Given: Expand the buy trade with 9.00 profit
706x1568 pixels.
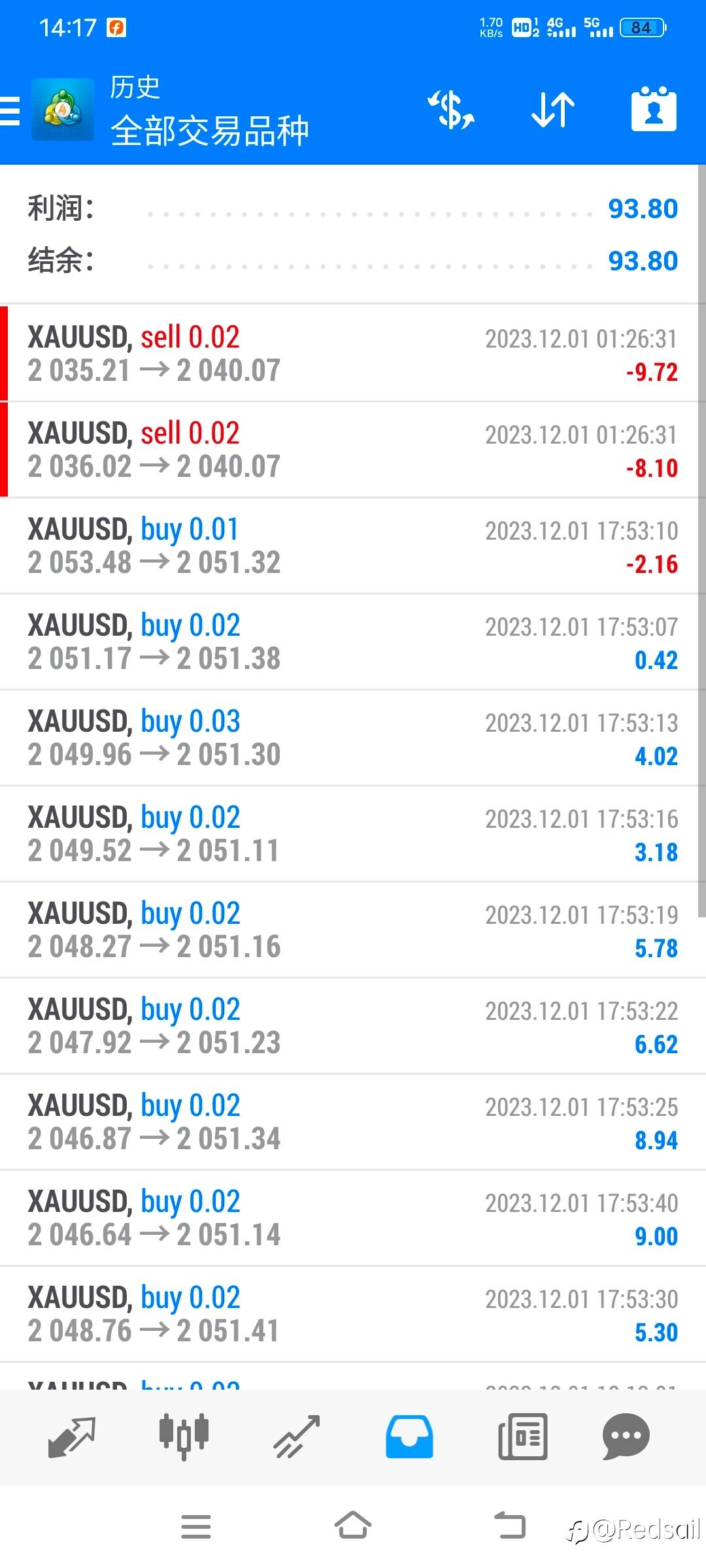Looking at the screenshot, I should [x=353, y=1218].
